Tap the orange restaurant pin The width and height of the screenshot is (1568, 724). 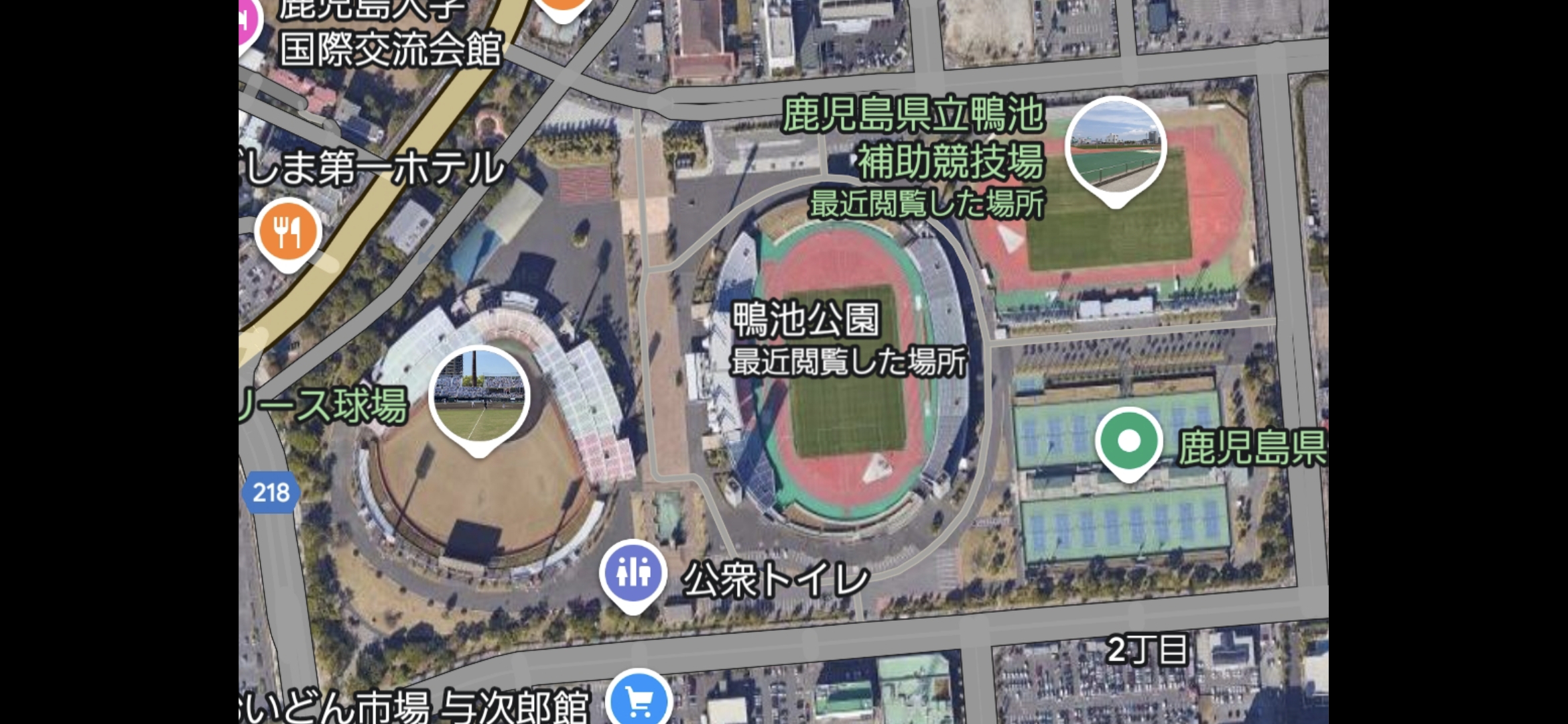[288, 234]
